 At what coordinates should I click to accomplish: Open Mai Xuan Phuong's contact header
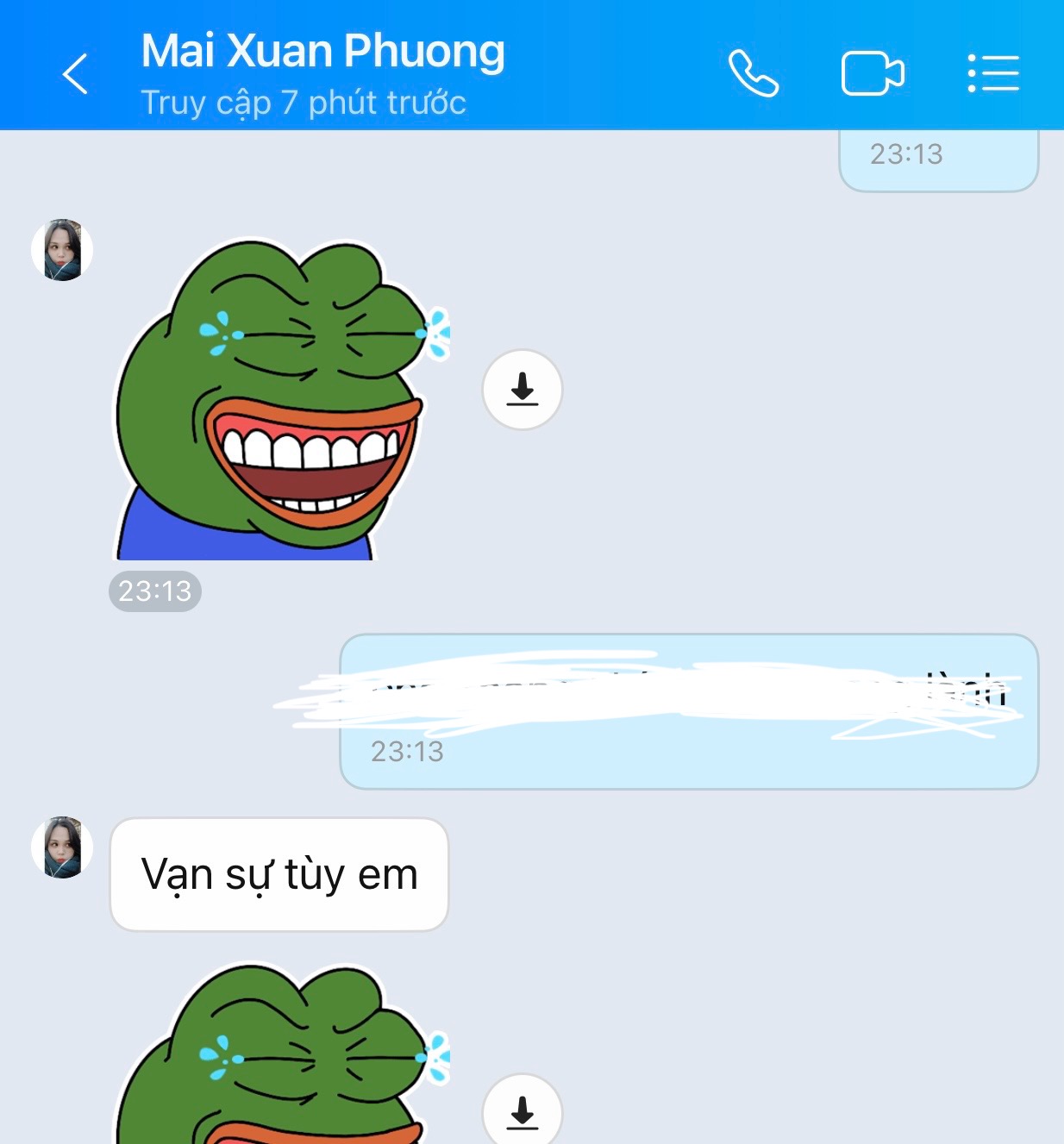point(322,52)
